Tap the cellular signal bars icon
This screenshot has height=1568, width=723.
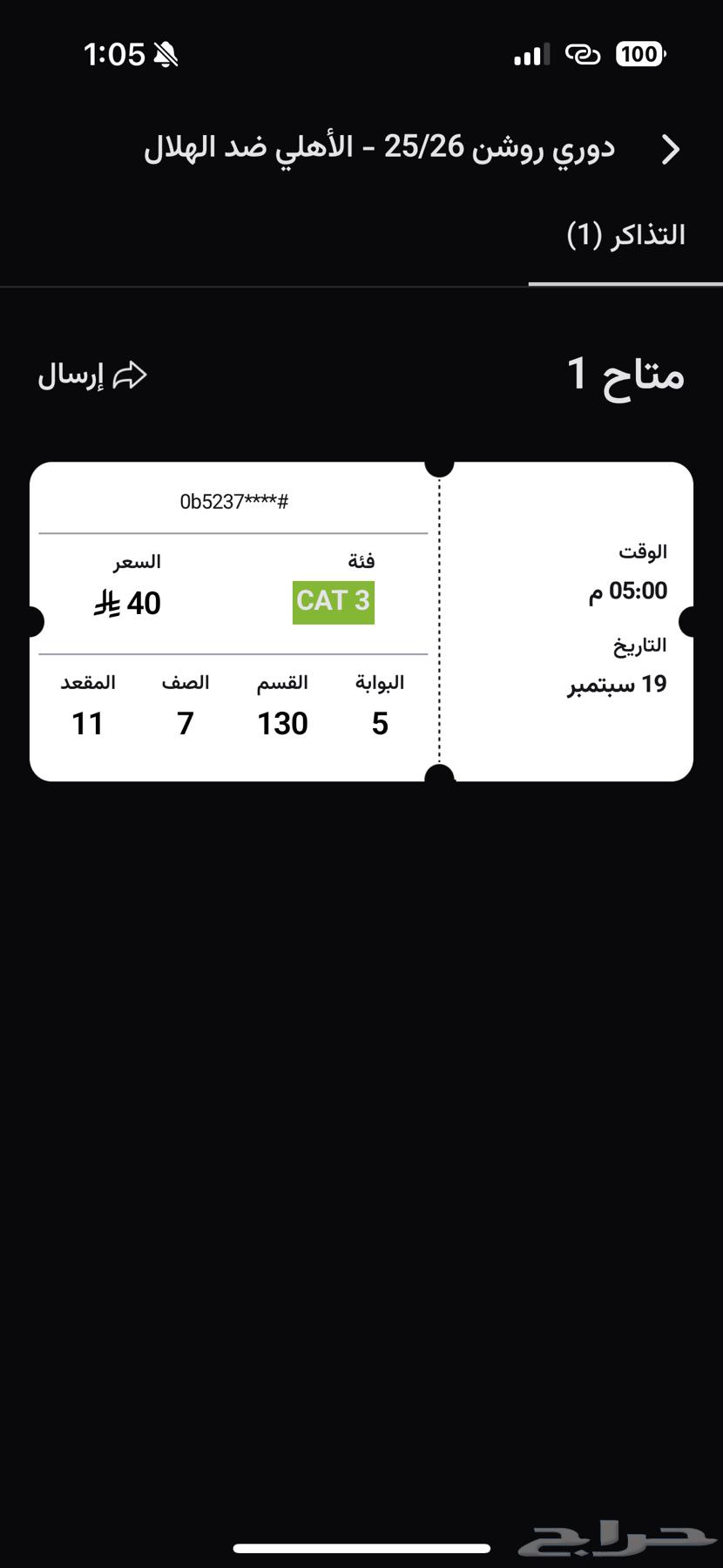pyautogui.click(x=531, y=55)
